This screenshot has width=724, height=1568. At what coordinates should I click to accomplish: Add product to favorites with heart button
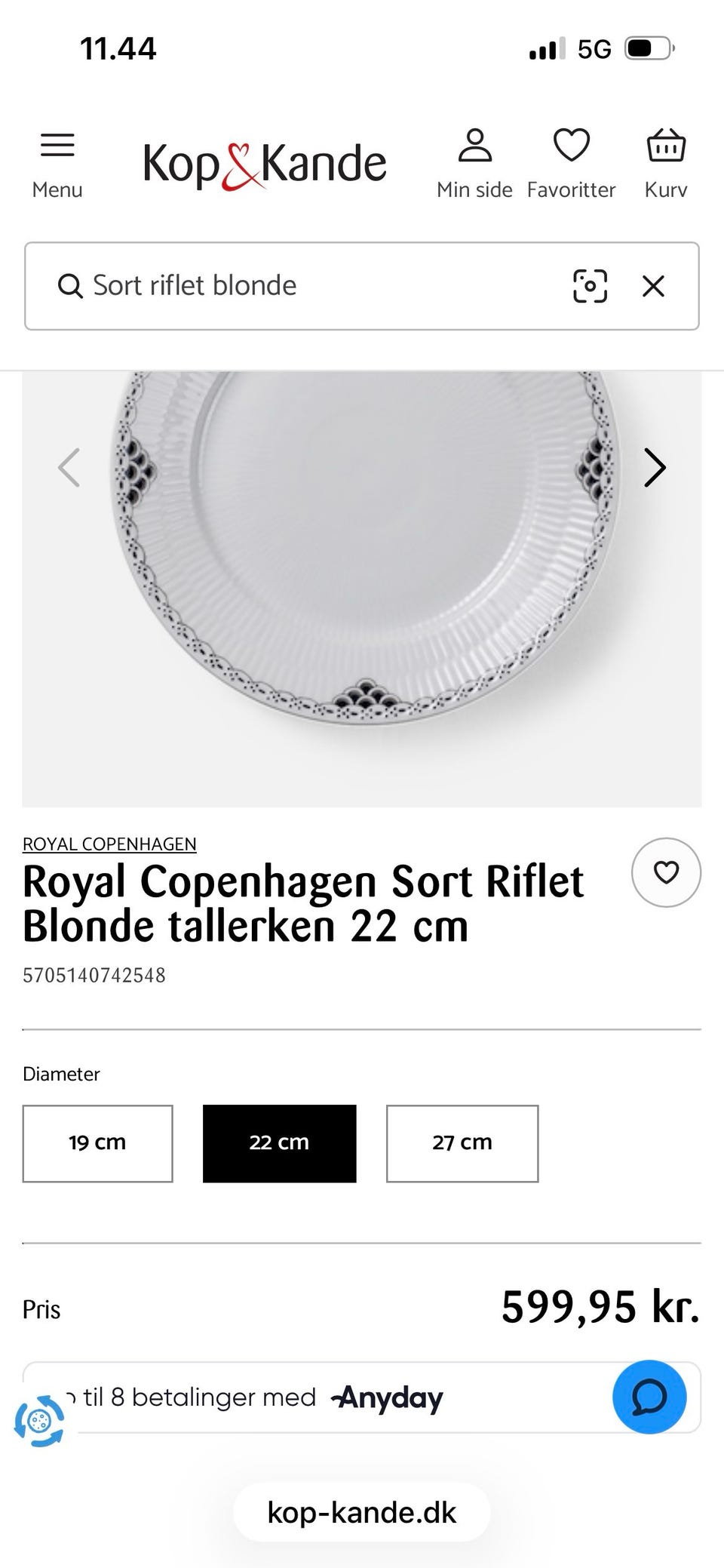(665, 872)
